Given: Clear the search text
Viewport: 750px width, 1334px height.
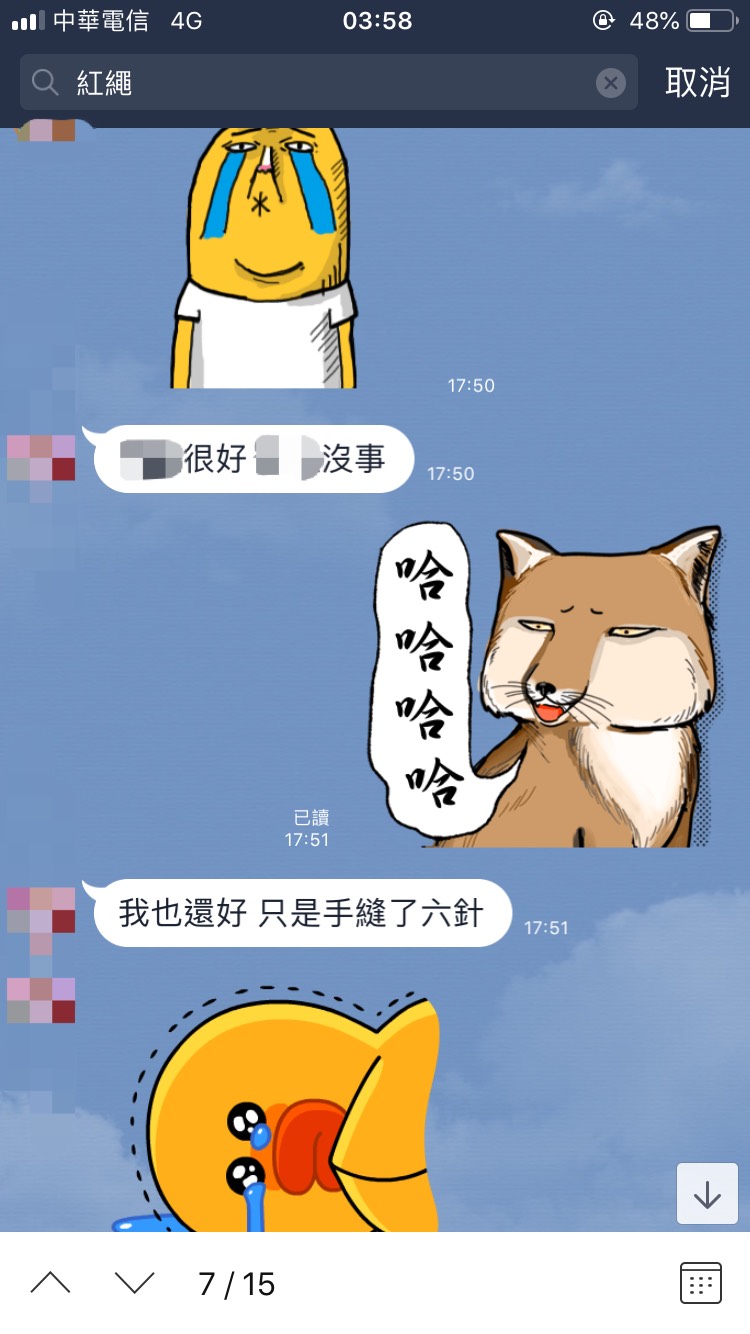Looking at the screenshot, I should point(611,82).
